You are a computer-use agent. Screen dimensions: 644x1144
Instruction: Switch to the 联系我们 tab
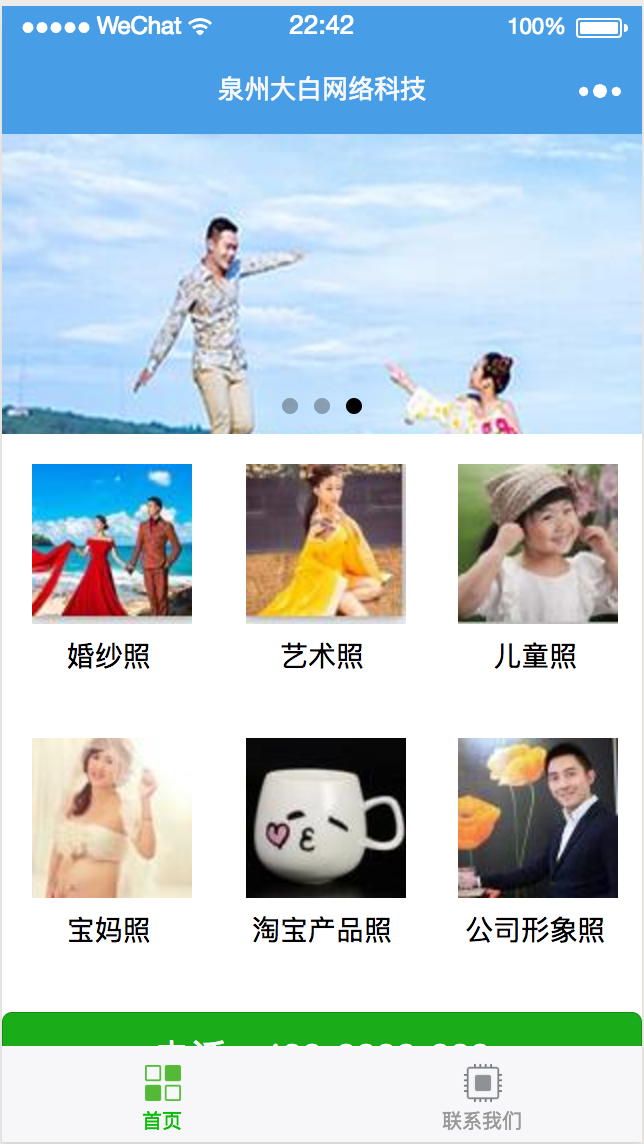(482, 1096)
